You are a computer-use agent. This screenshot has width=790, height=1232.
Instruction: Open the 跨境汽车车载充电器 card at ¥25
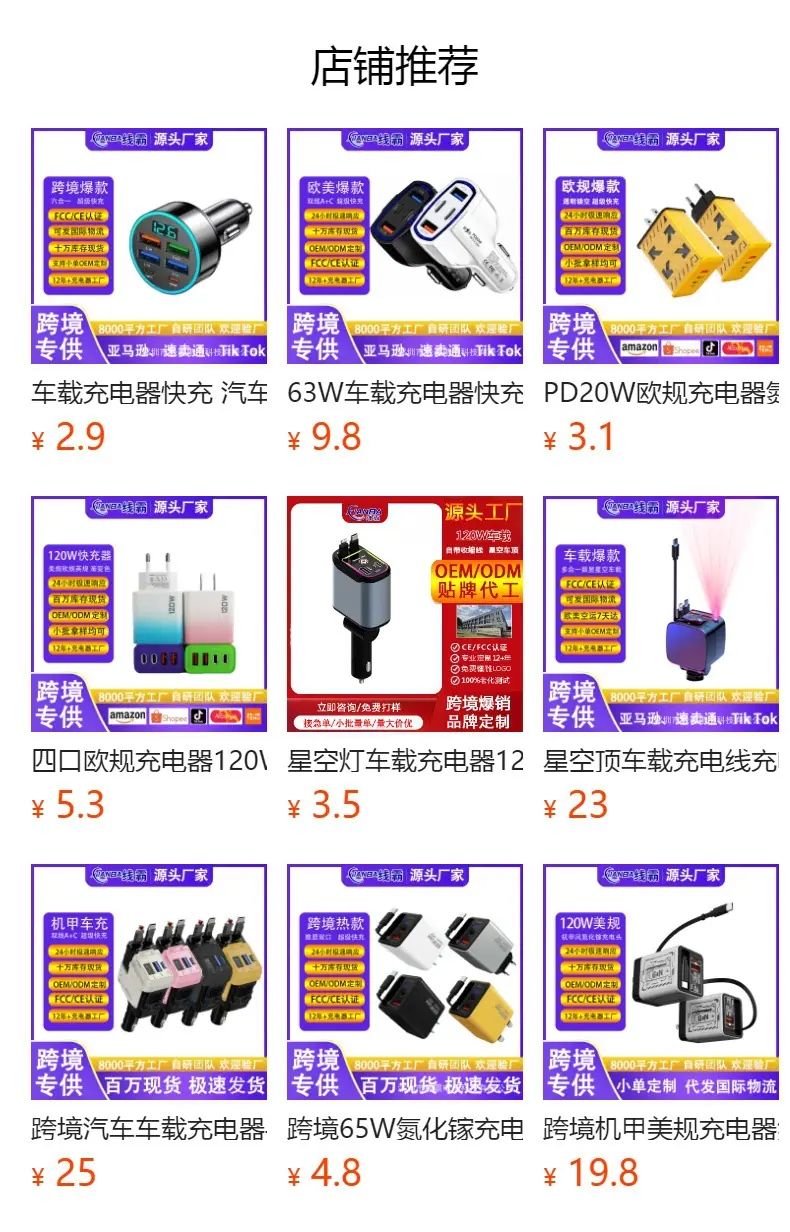point(149,1028)
